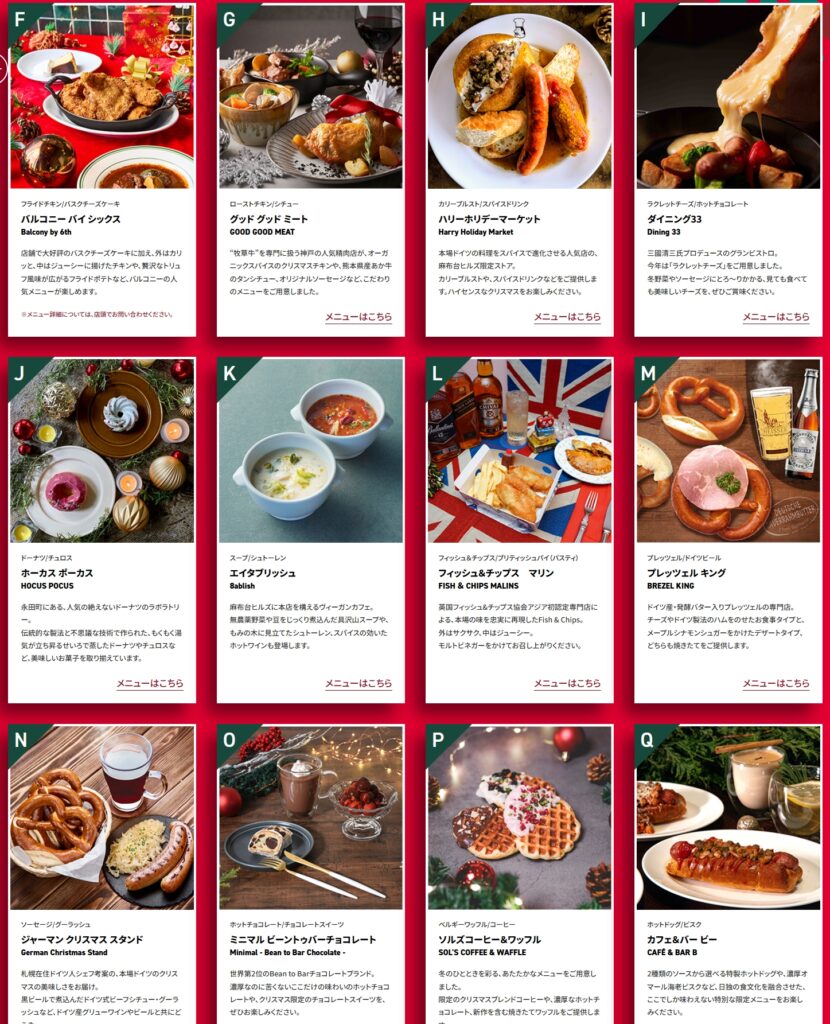See the HOCUS POCUS menu
Image resolution: width=830 pixels, height=1024 pixels.
(x=150, y=684)
